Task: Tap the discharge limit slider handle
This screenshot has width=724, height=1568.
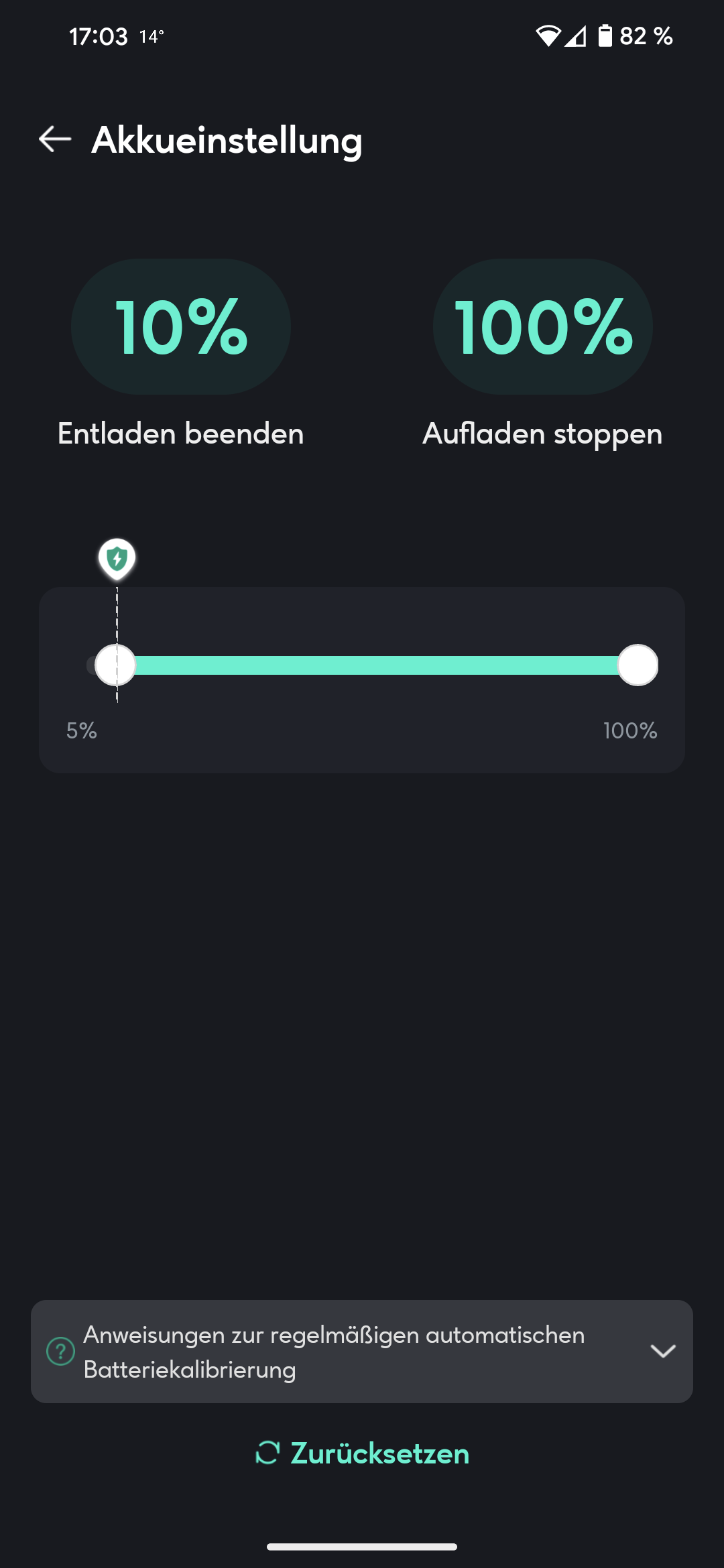Action: pos(115,665)
